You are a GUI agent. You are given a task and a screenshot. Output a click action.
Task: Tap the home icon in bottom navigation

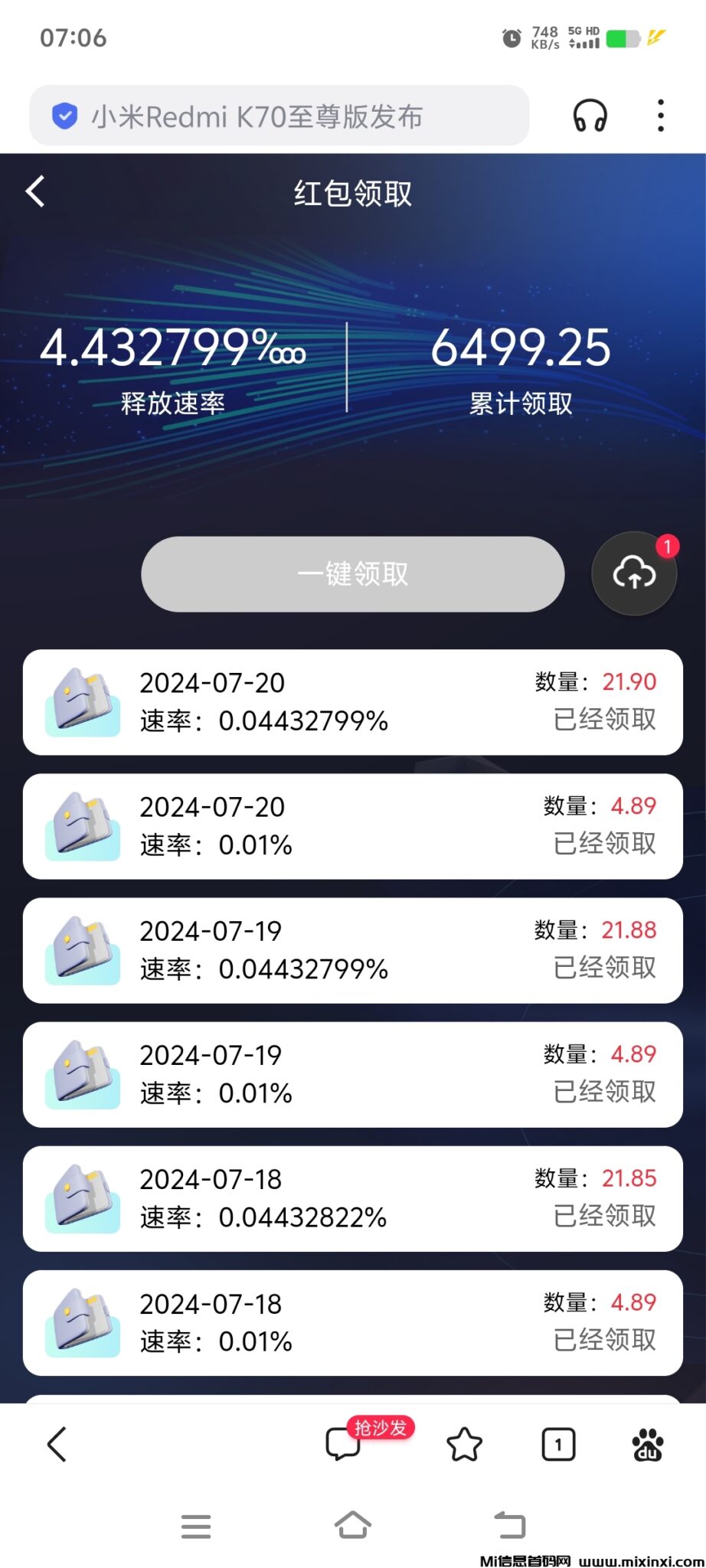point(352,1527)
